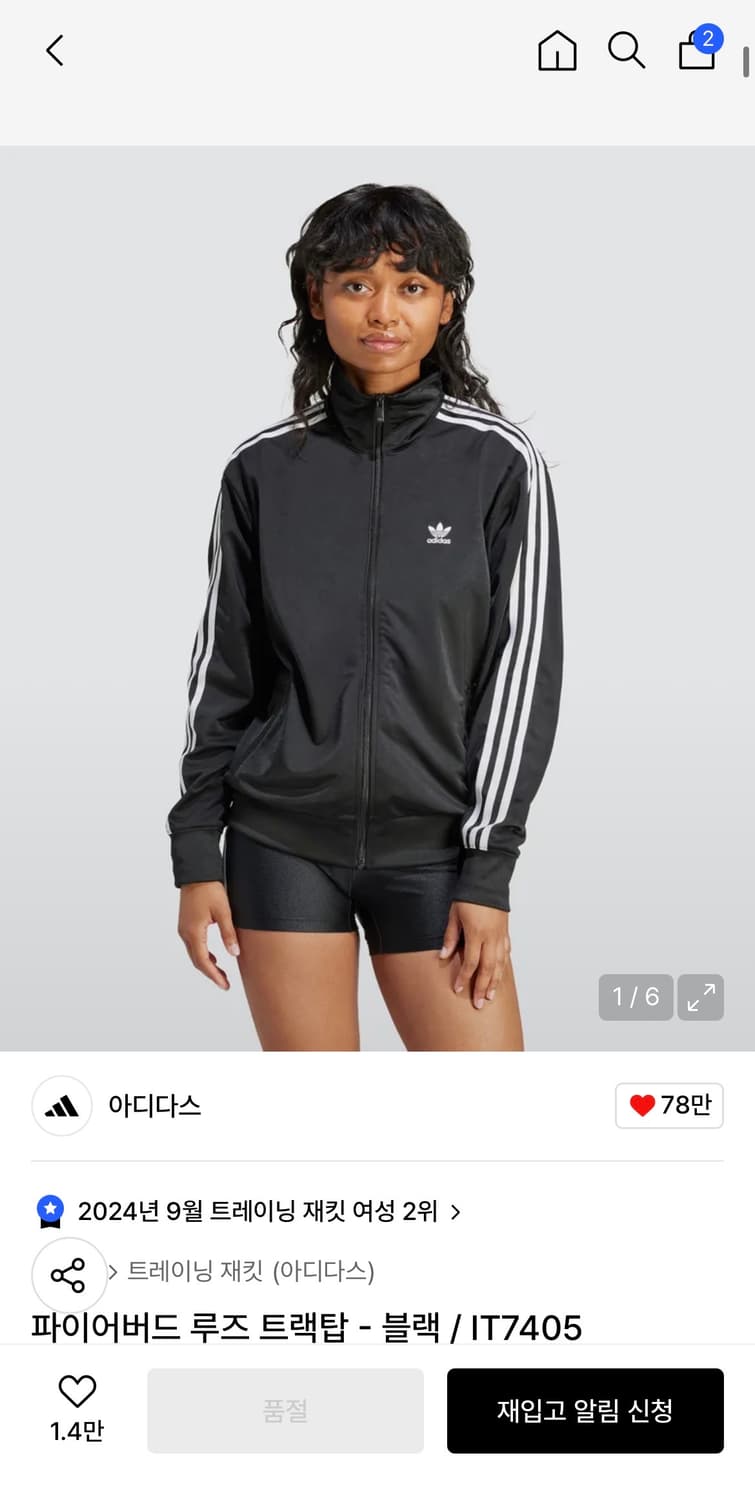755x1500 pixels.
Task: Click the 아디다스 brand name
Action: [155, 1106]
